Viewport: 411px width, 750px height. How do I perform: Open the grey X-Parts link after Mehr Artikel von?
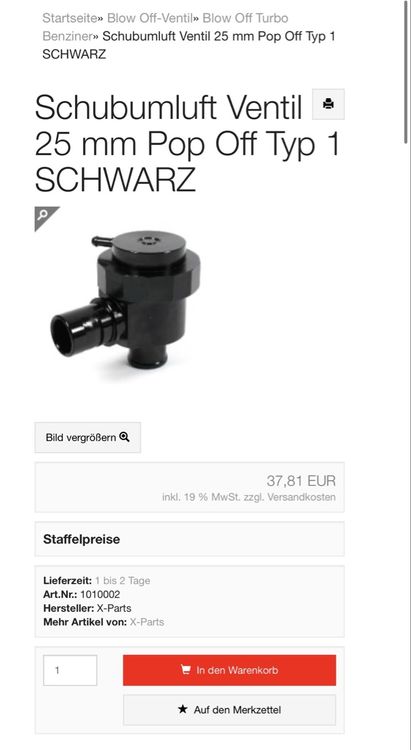[x=147, y=622]
